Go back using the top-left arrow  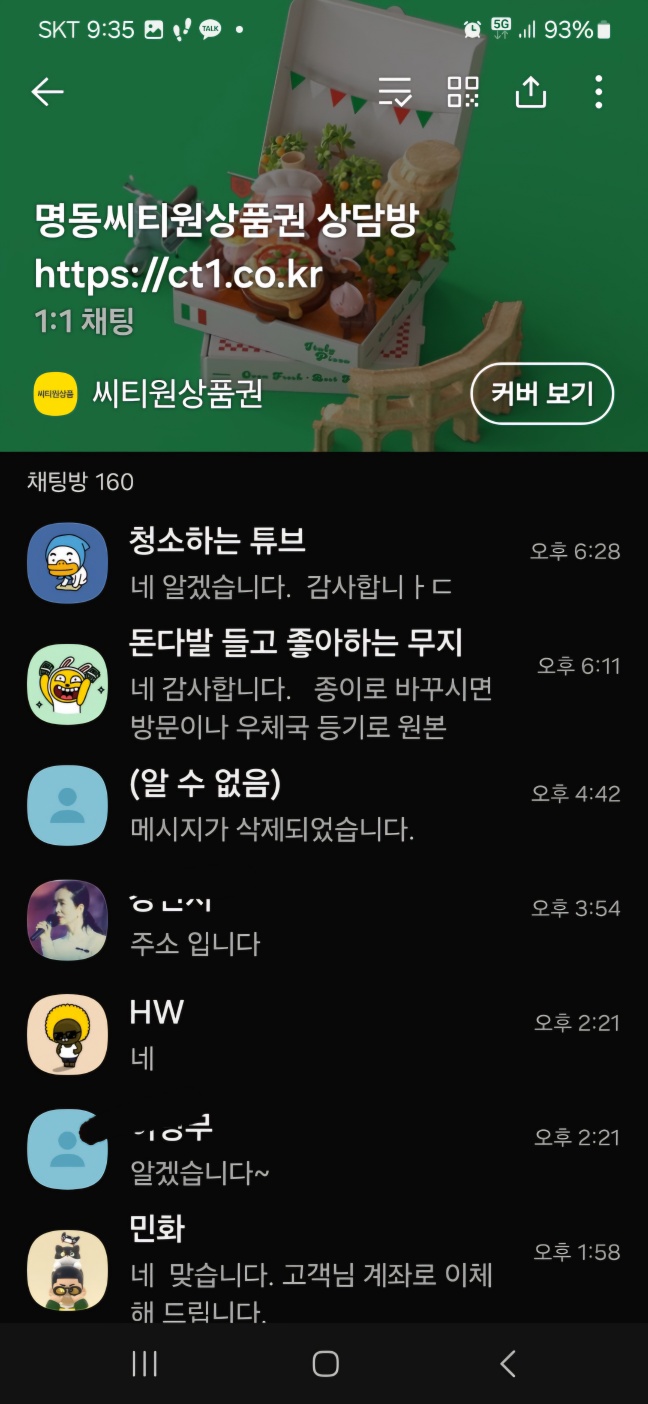[47, 92]
